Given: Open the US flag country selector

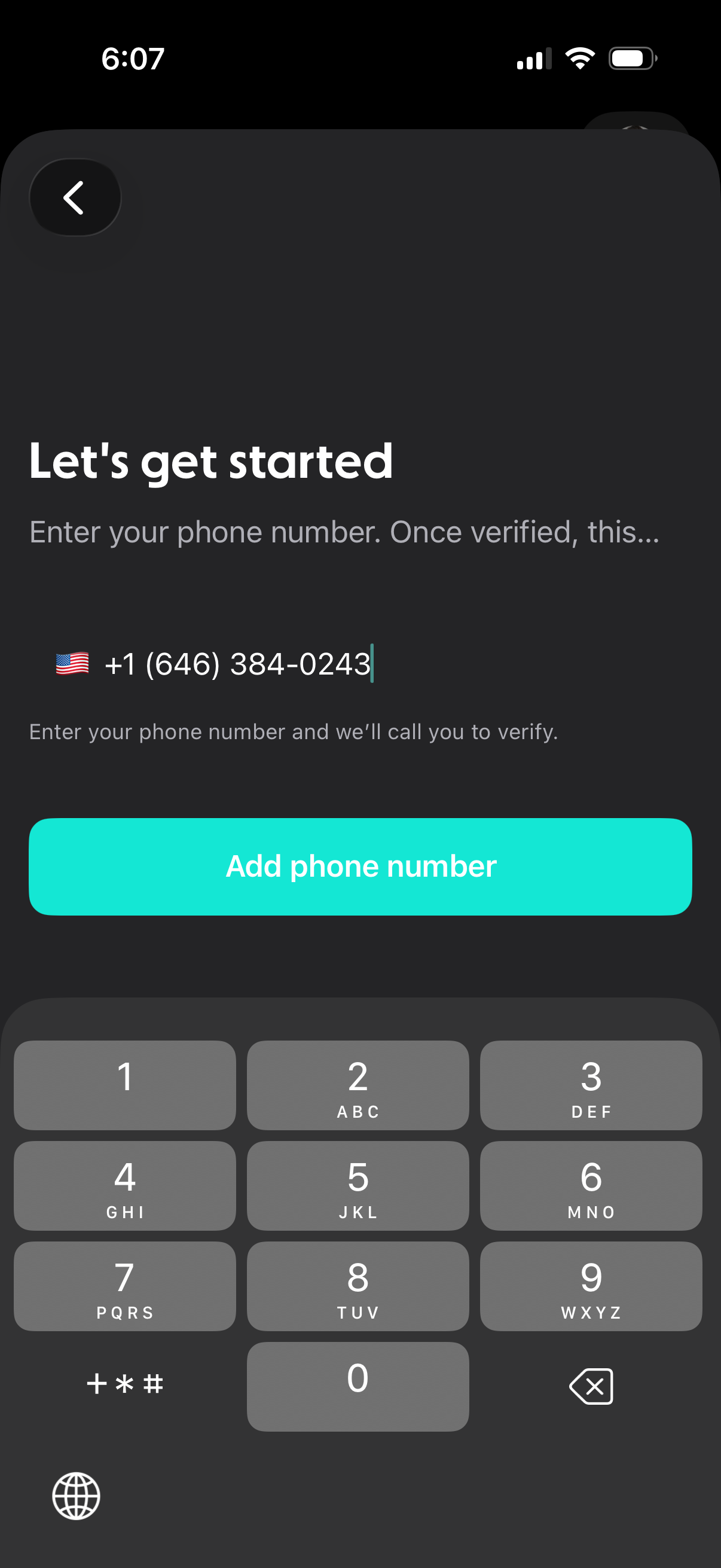Looking at the screenshot, I should (x=72, y=663).
